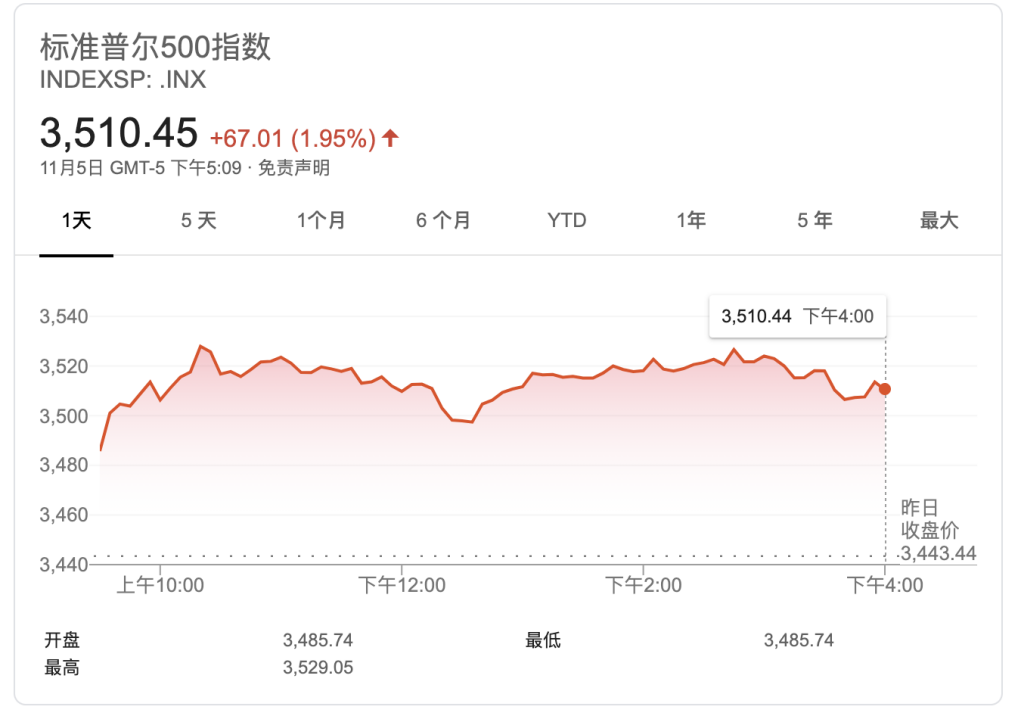Switch to the 5 天 range
The width and height of the screenshot is (1021, 716).
(198, 221)
